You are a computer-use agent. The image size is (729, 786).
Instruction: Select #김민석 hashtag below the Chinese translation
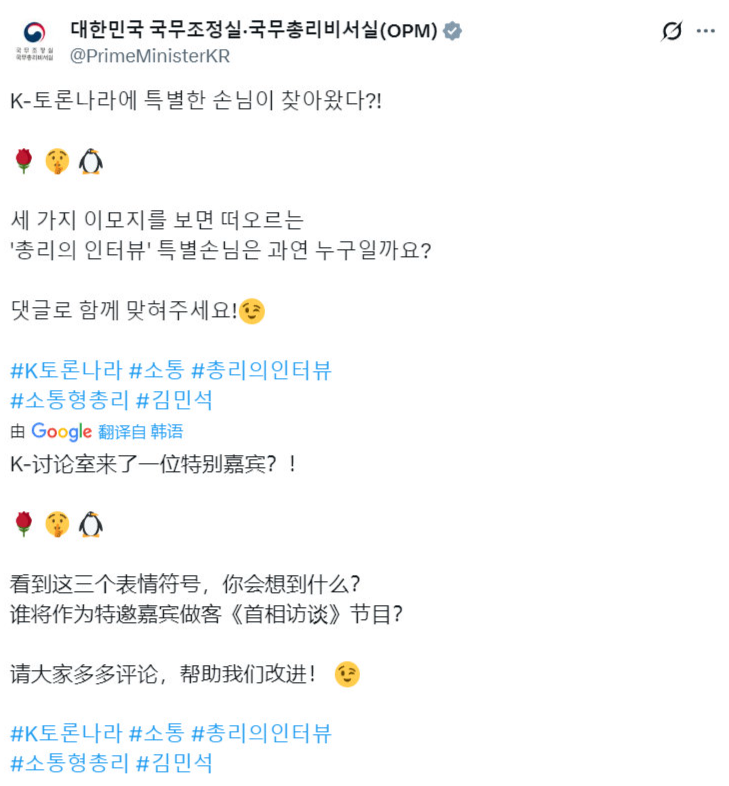(x=174, y=763)
